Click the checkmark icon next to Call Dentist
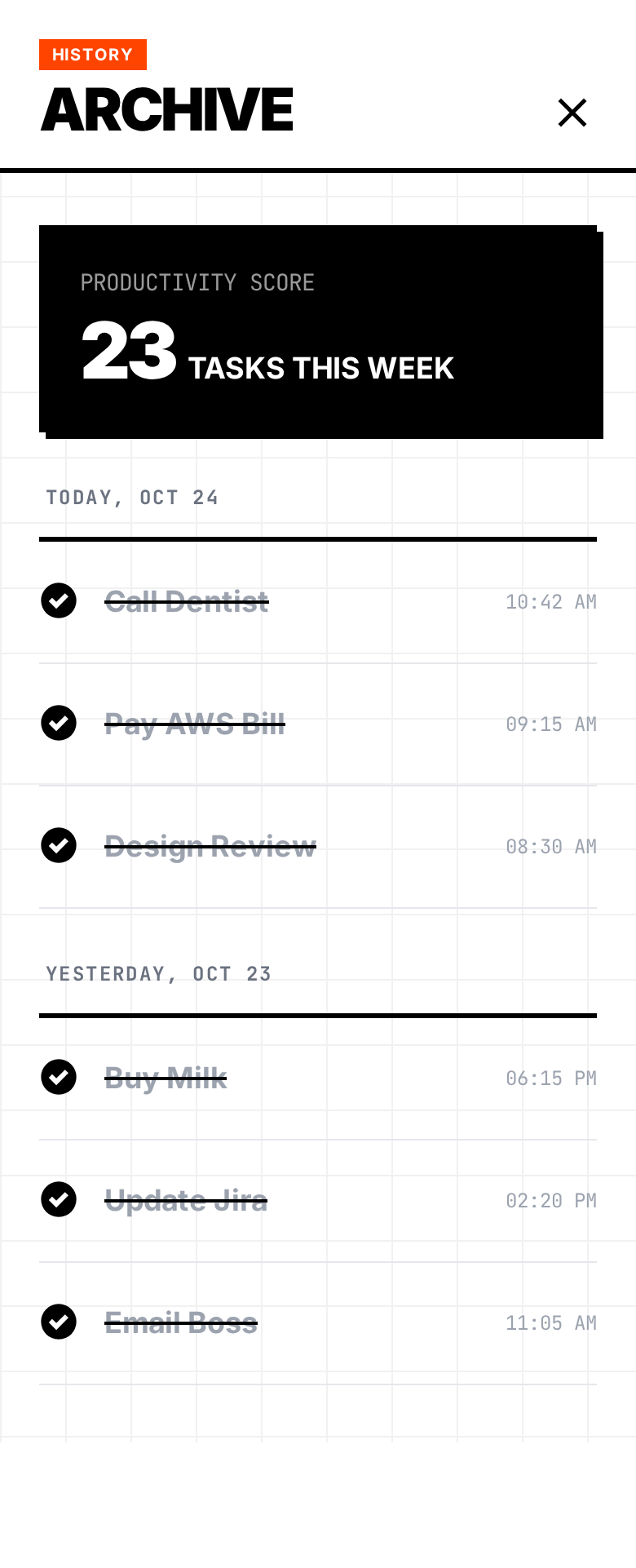The image size is (636, 1568). [59, 601]
